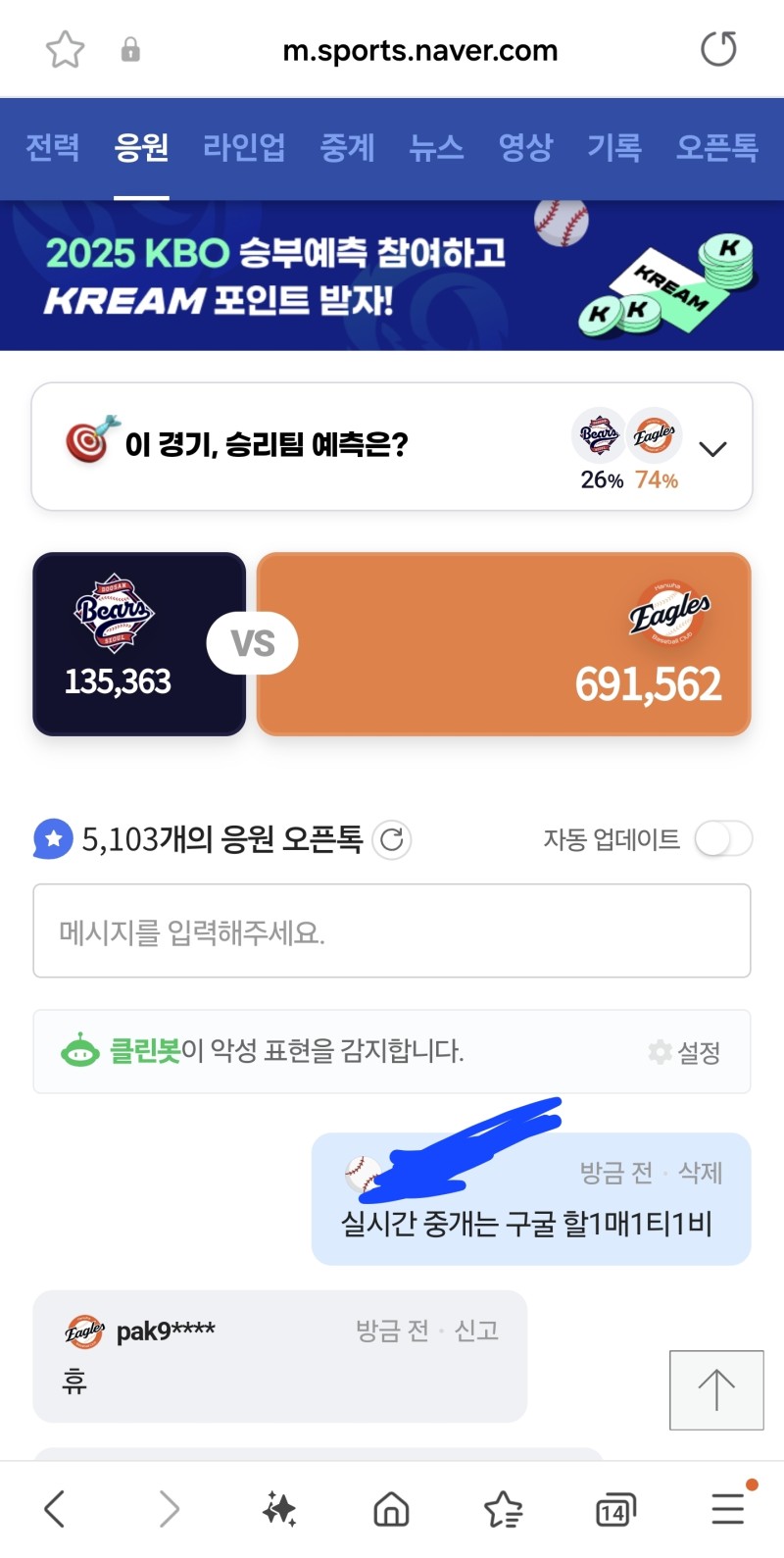Open the 영상 tab

coord(525,148)
